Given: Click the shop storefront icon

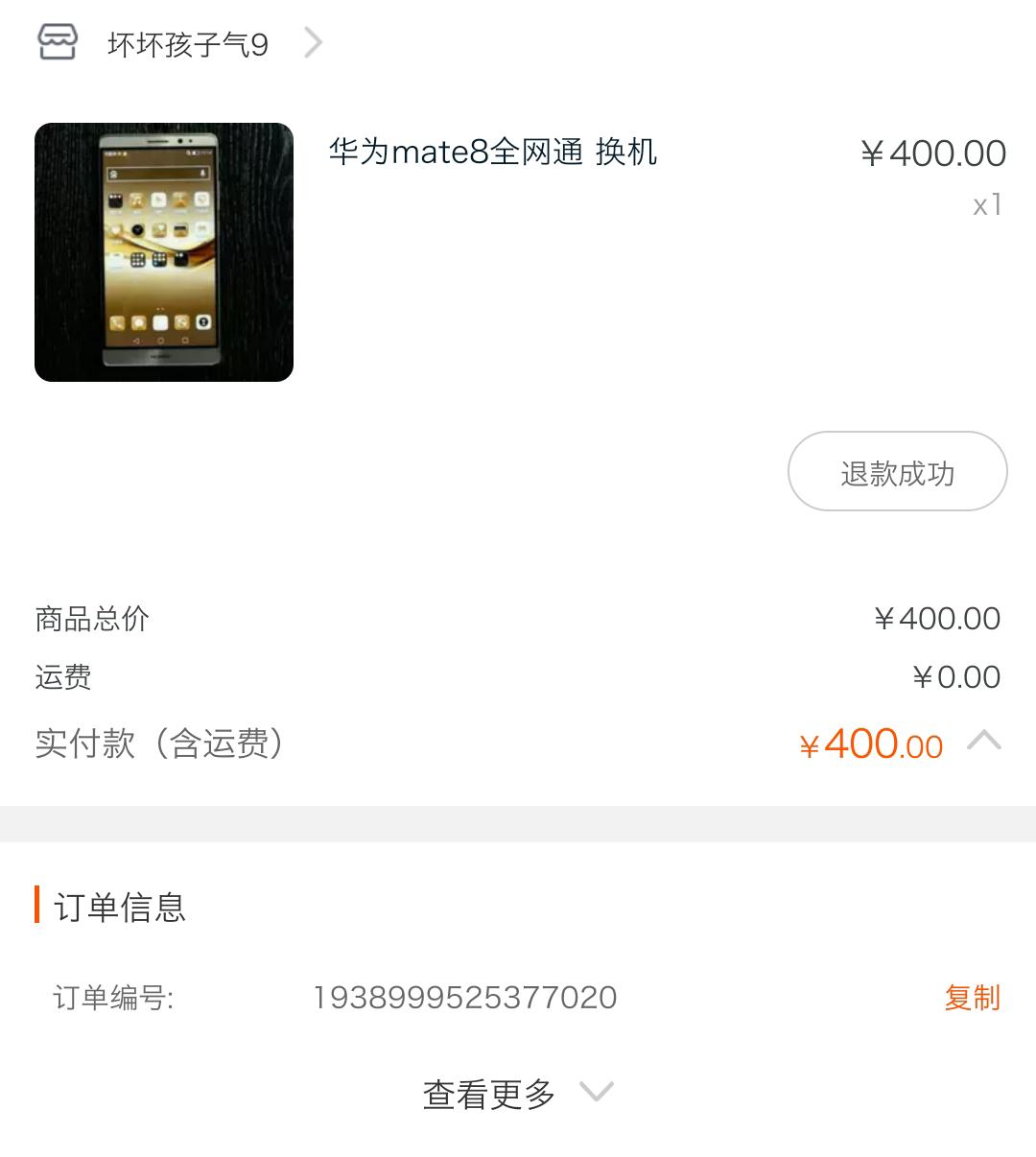Looking at the screenshot, I should [x=58, y=43].
